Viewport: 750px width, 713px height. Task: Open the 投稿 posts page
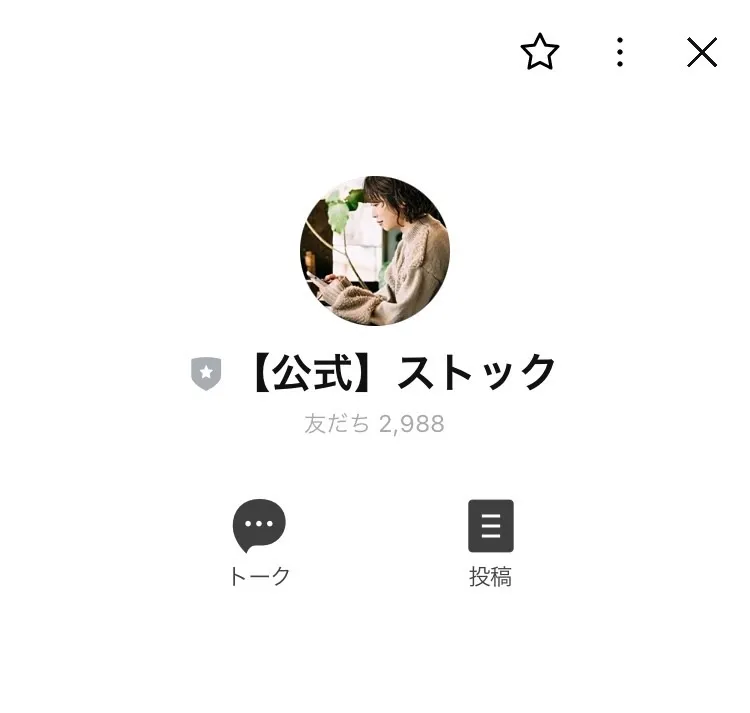pyautogui.click(x=491, y=542)
